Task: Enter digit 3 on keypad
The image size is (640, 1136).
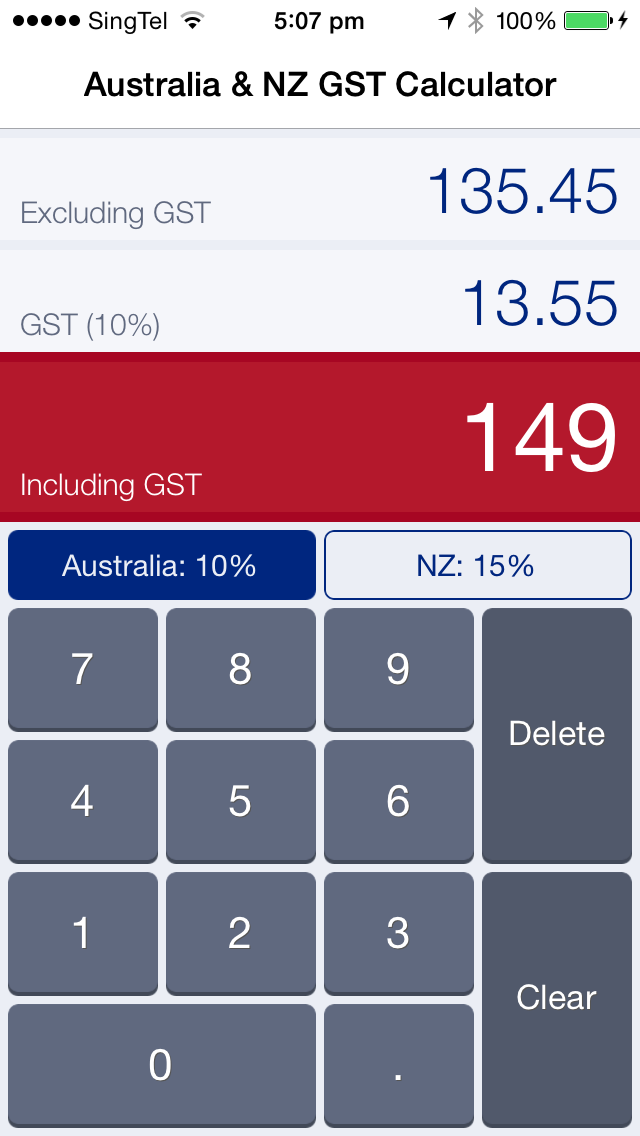Action: tap(399, 933)
